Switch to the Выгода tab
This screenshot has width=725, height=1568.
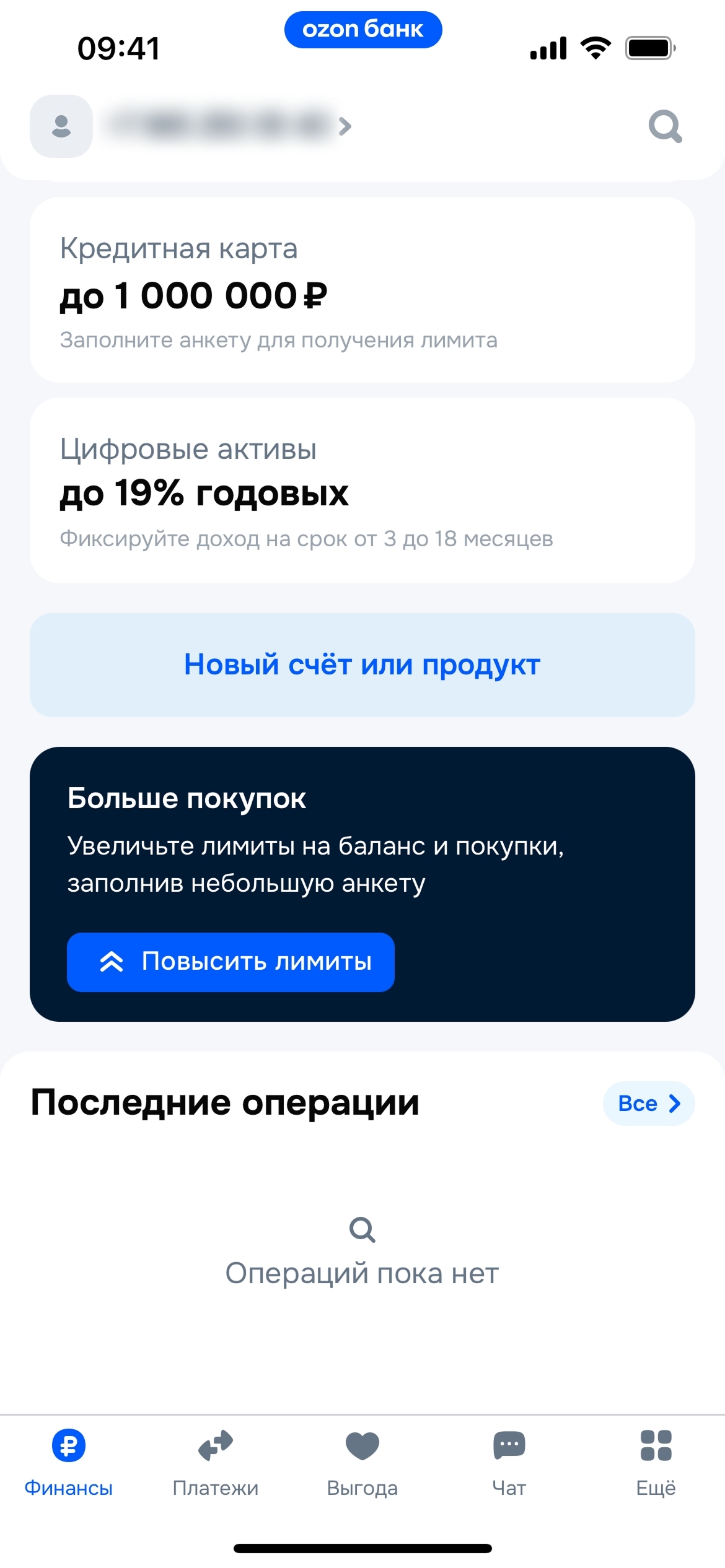tap(362, 1461)
